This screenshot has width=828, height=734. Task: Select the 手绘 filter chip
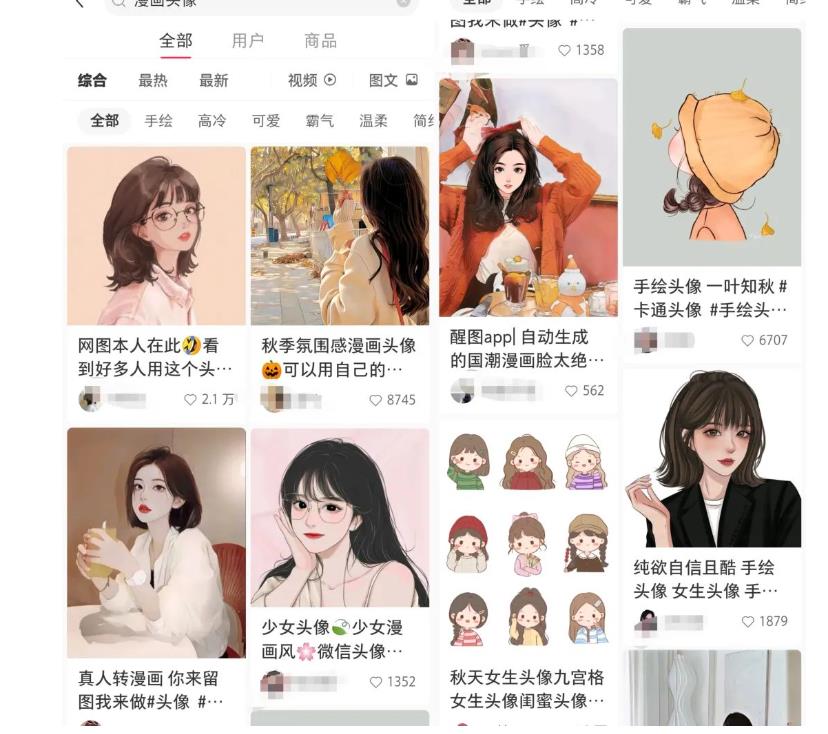pos(158,120)
